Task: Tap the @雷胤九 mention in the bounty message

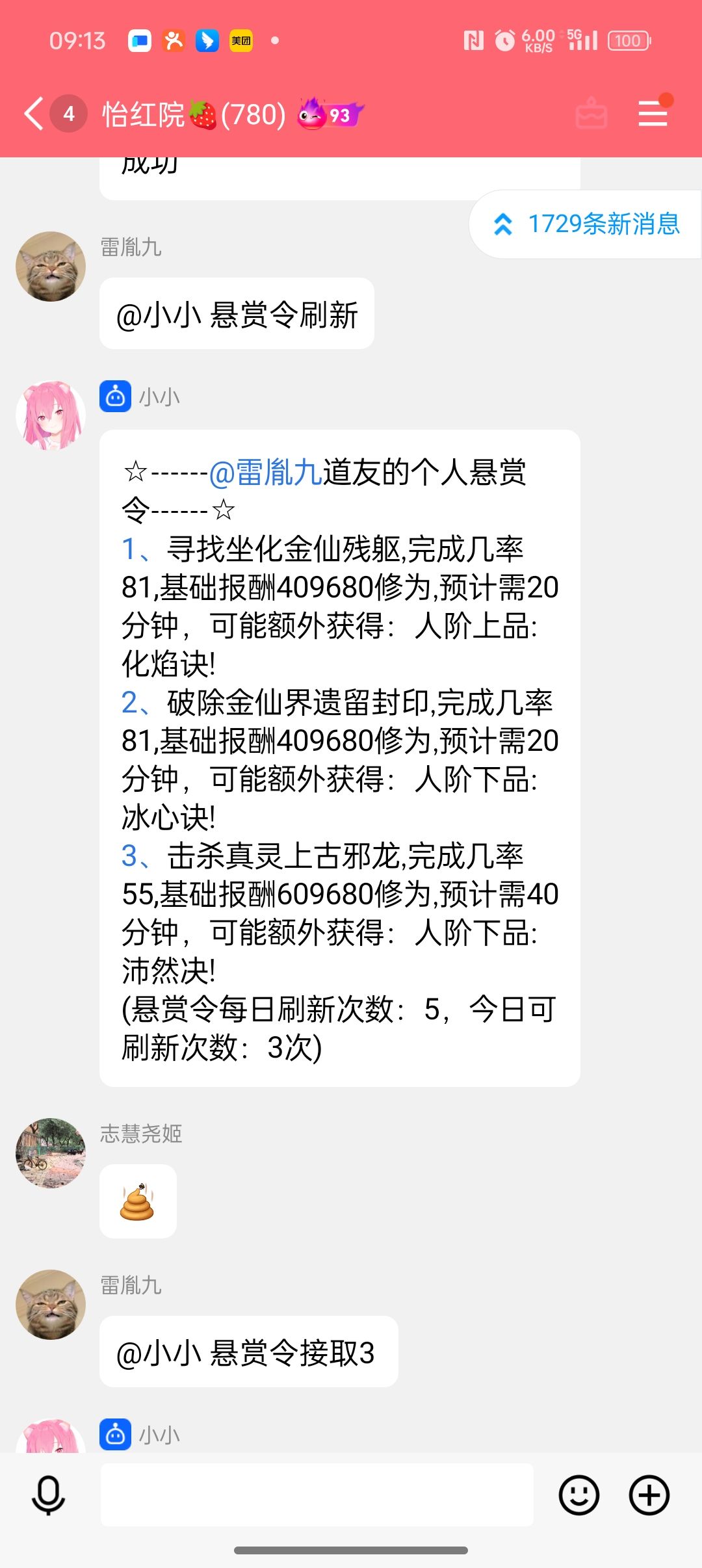Action: click(x=266, y=473)
